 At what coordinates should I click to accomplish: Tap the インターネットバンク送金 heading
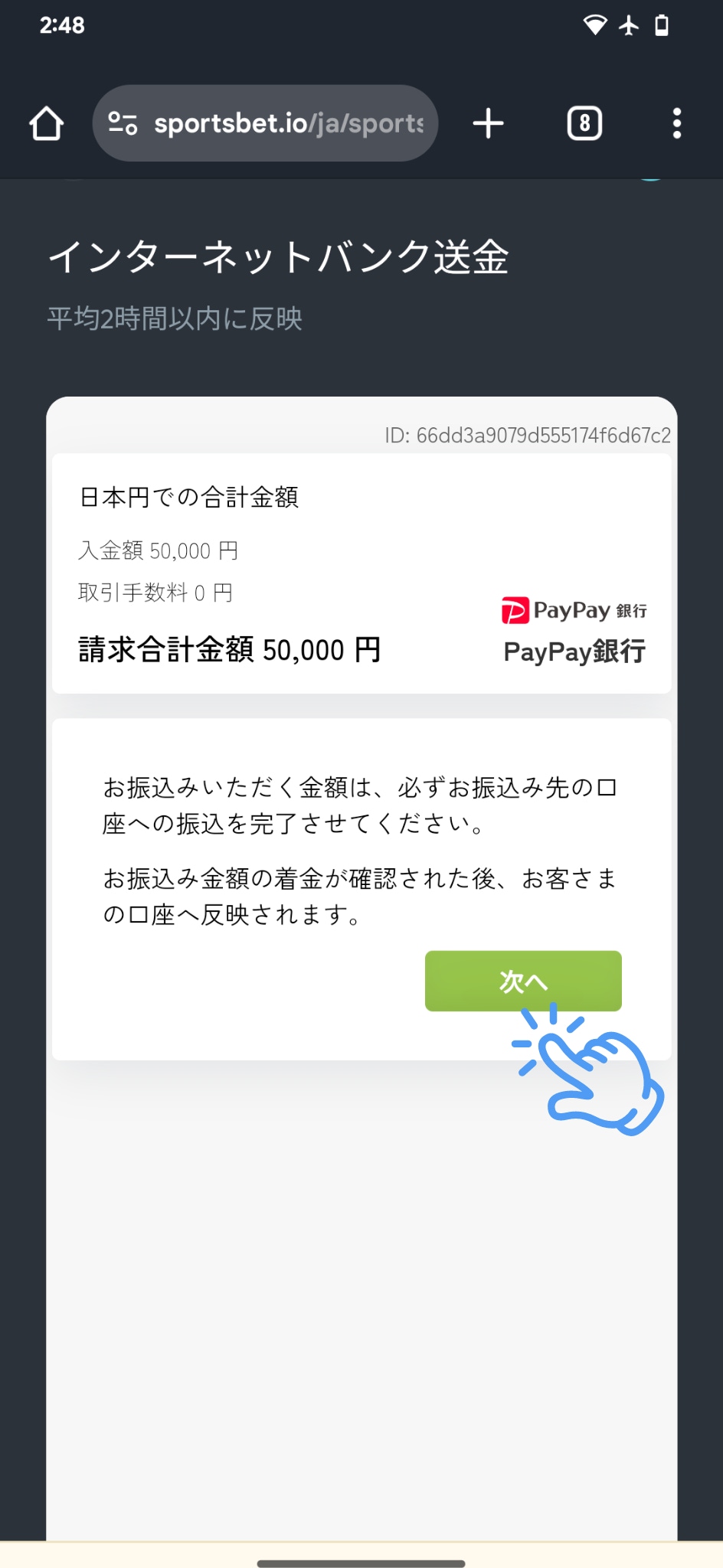[x=280, y=258]
